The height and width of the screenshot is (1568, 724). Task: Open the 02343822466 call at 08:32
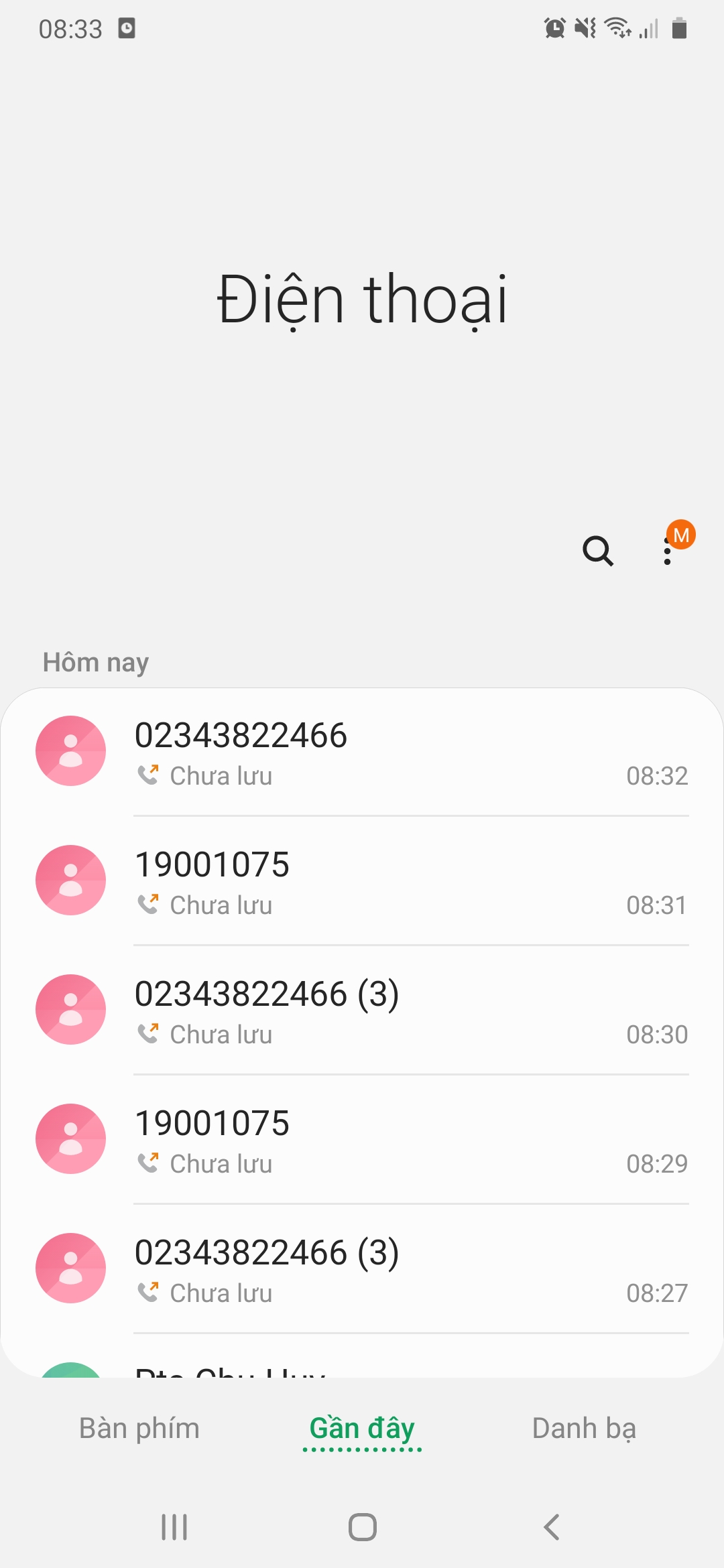(362, 752)
